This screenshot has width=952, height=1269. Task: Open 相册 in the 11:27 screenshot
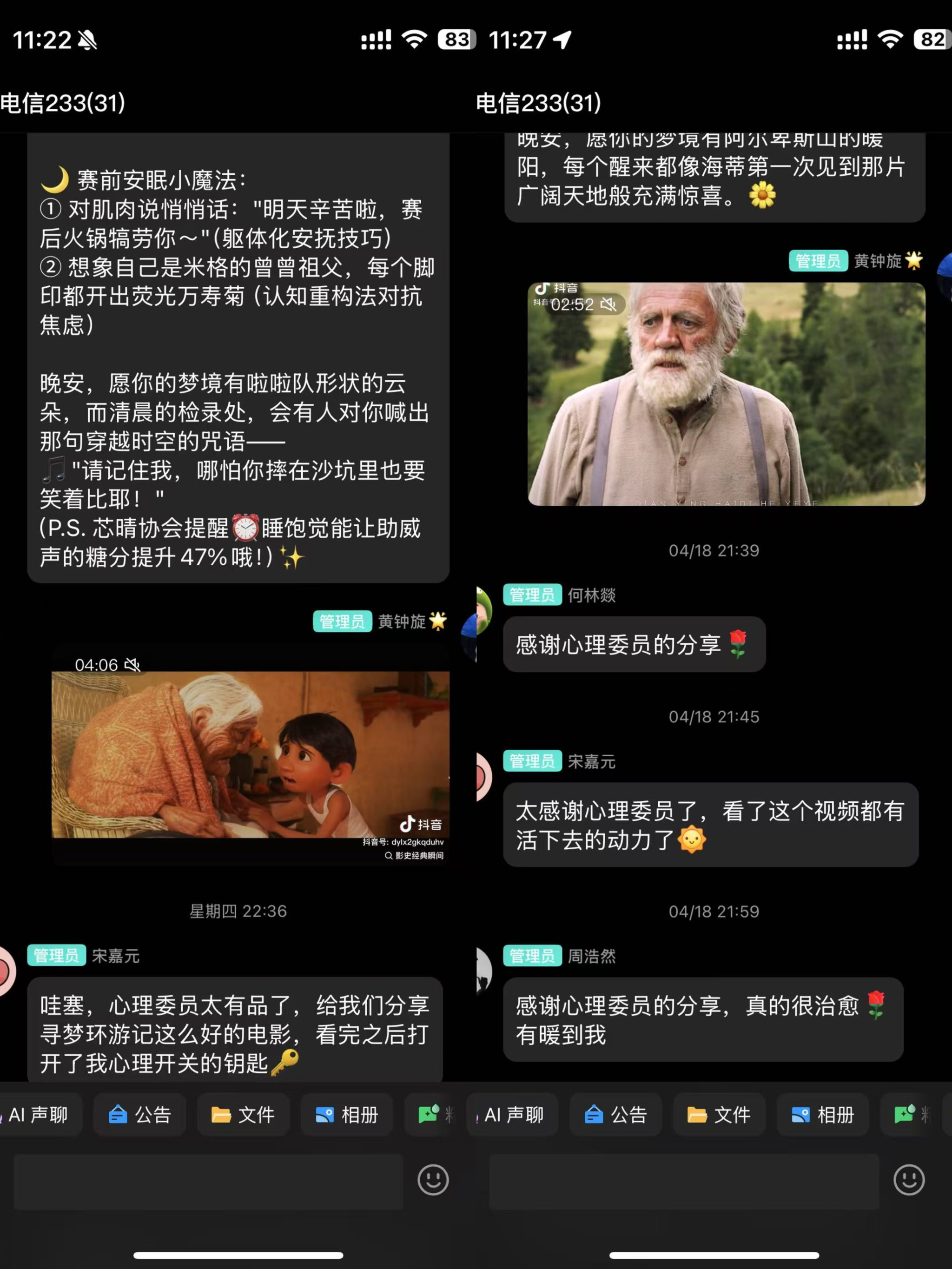click(x=822, y=1115)
